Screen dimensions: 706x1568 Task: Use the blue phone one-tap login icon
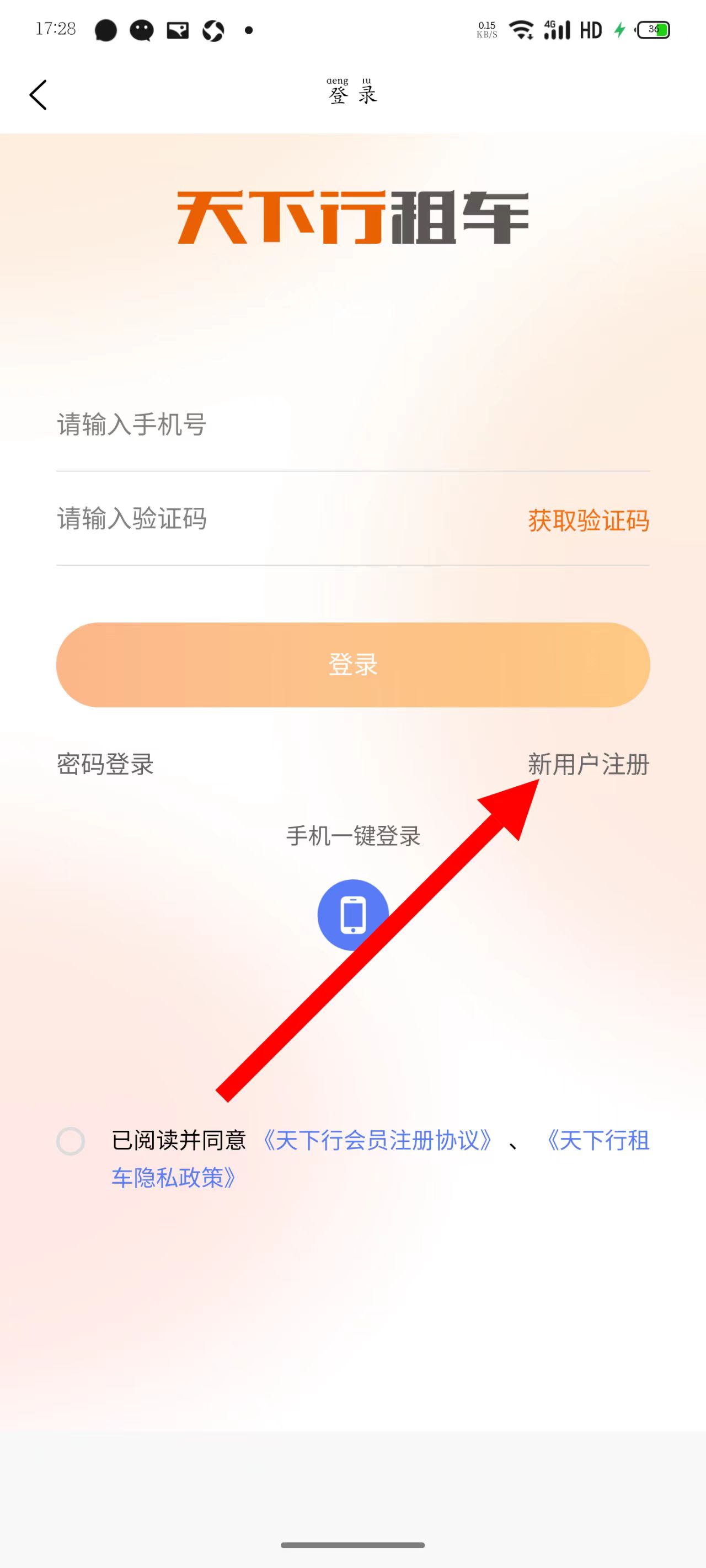(352, 914)
